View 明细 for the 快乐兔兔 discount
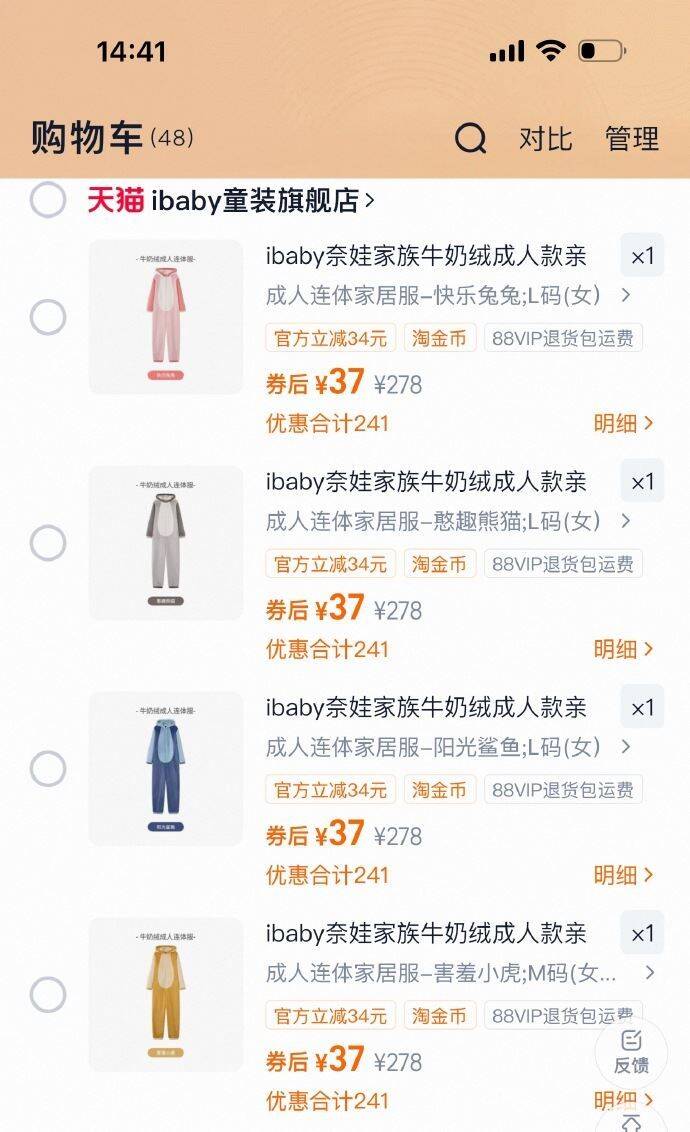 point(624,423)
